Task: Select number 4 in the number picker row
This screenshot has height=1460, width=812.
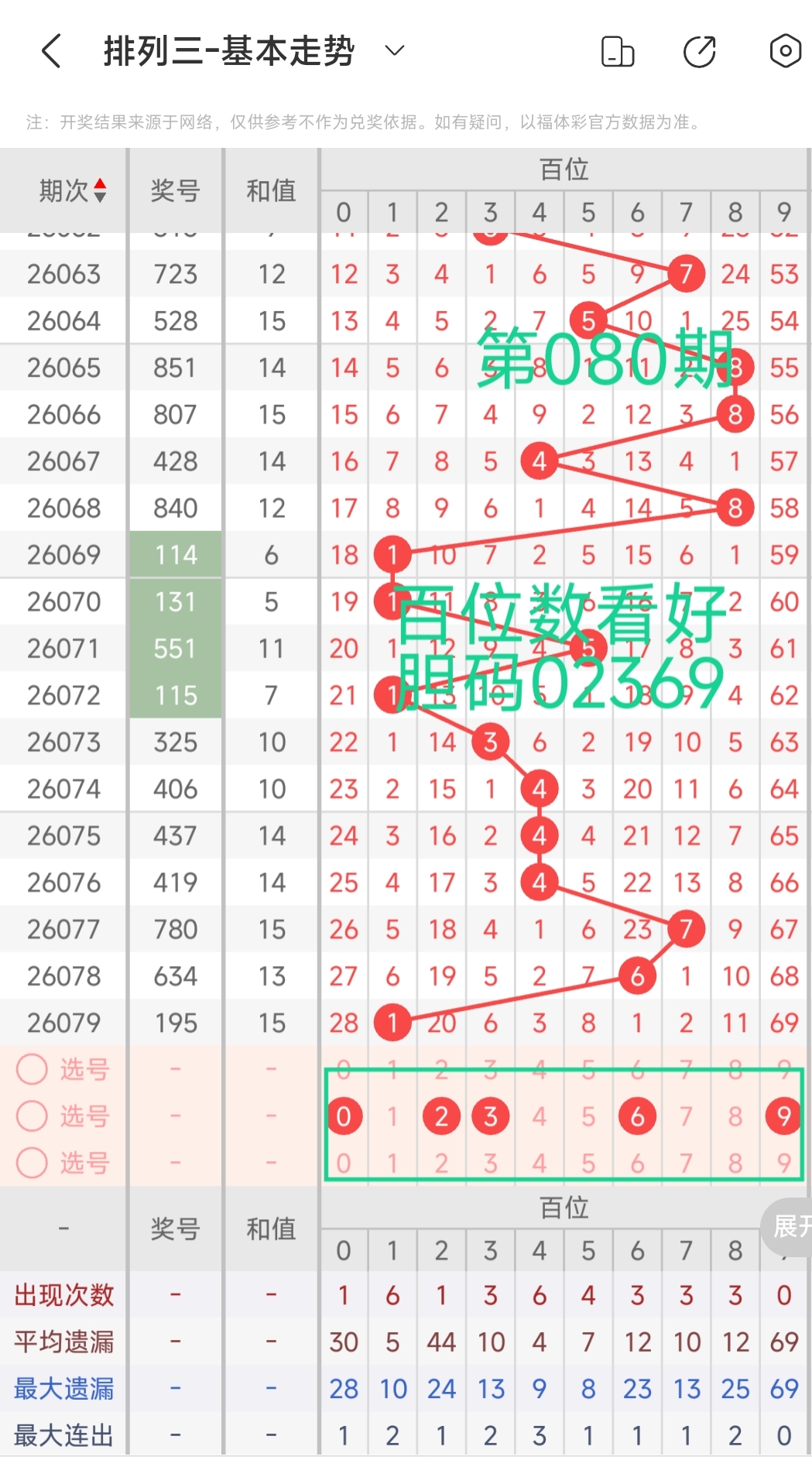Action: tap(540, 1116)
